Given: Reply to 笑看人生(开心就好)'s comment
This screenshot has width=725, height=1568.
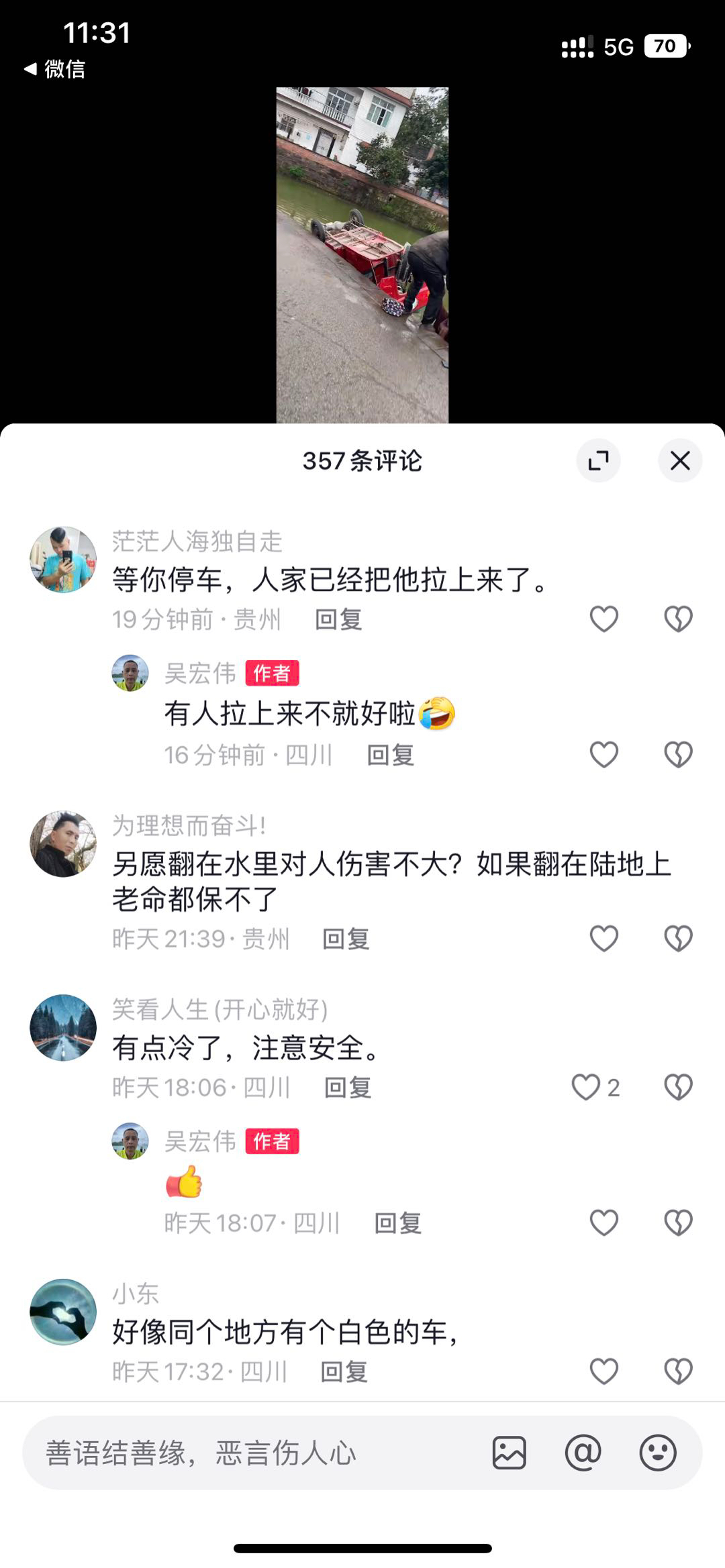Looking at the screenshot, I should click(x=347, y=1088).
